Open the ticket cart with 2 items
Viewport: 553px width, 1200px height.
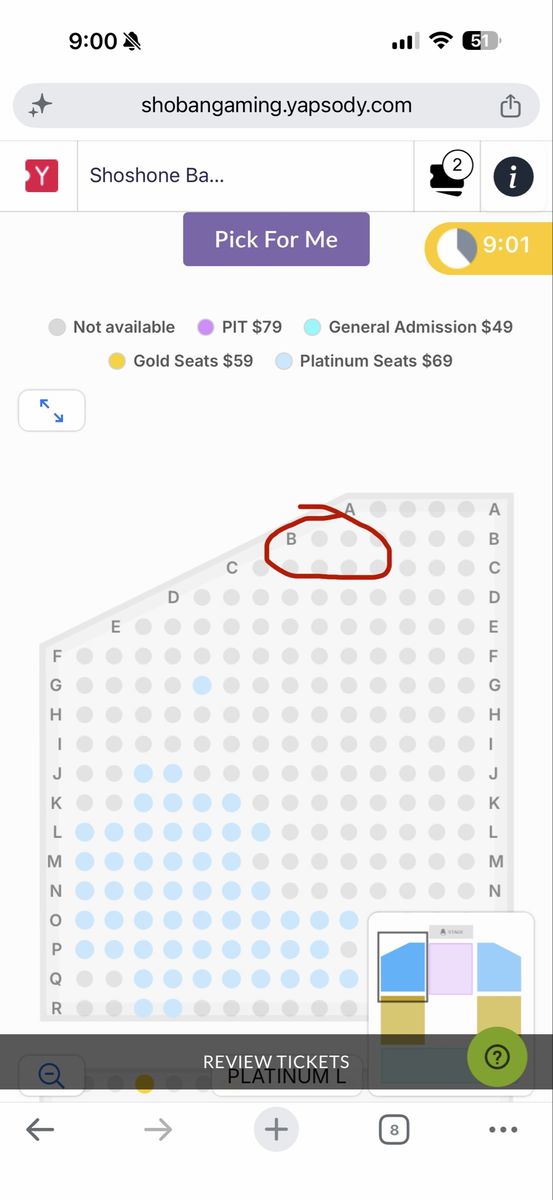coord(447,176)
